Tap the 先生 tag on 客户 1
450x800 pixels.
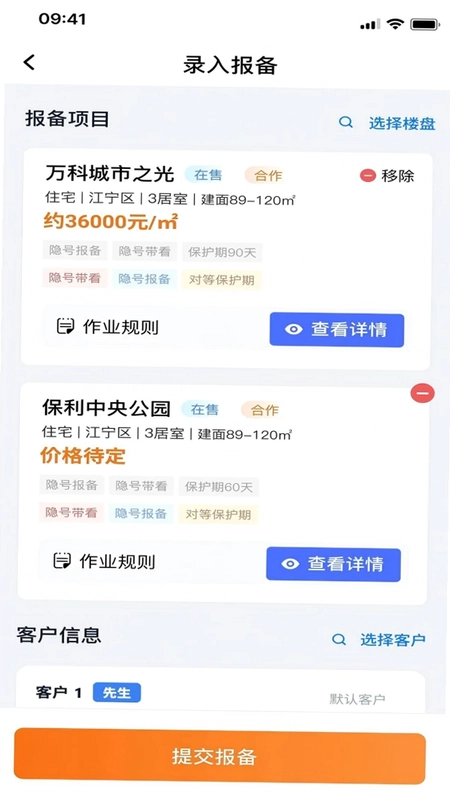click(117, 693)
